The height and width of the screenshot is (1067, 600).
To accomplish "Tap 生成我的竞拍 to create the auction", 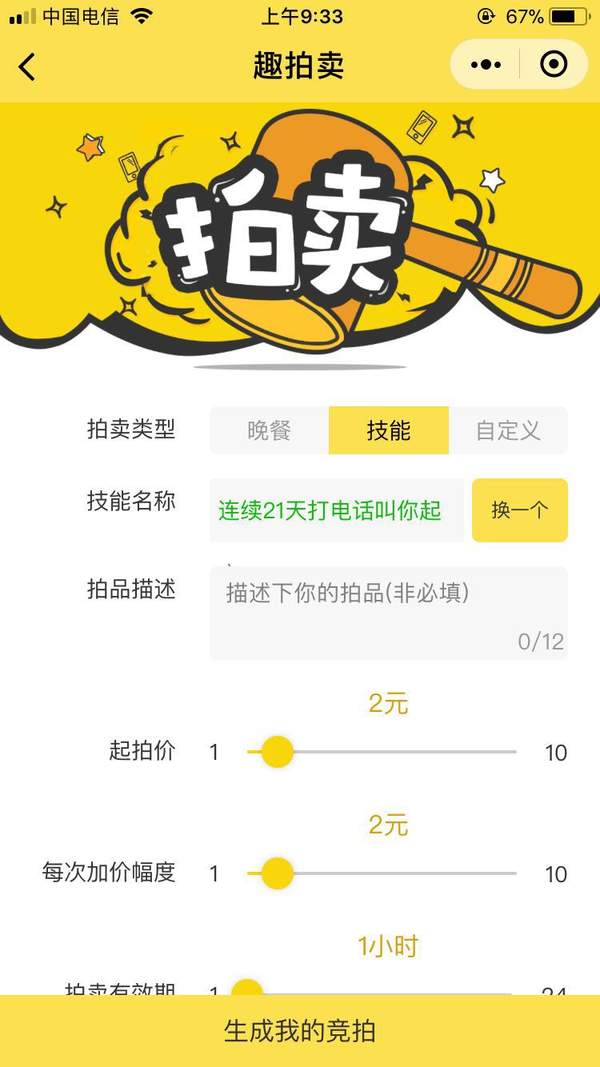I will (300, 1031).
